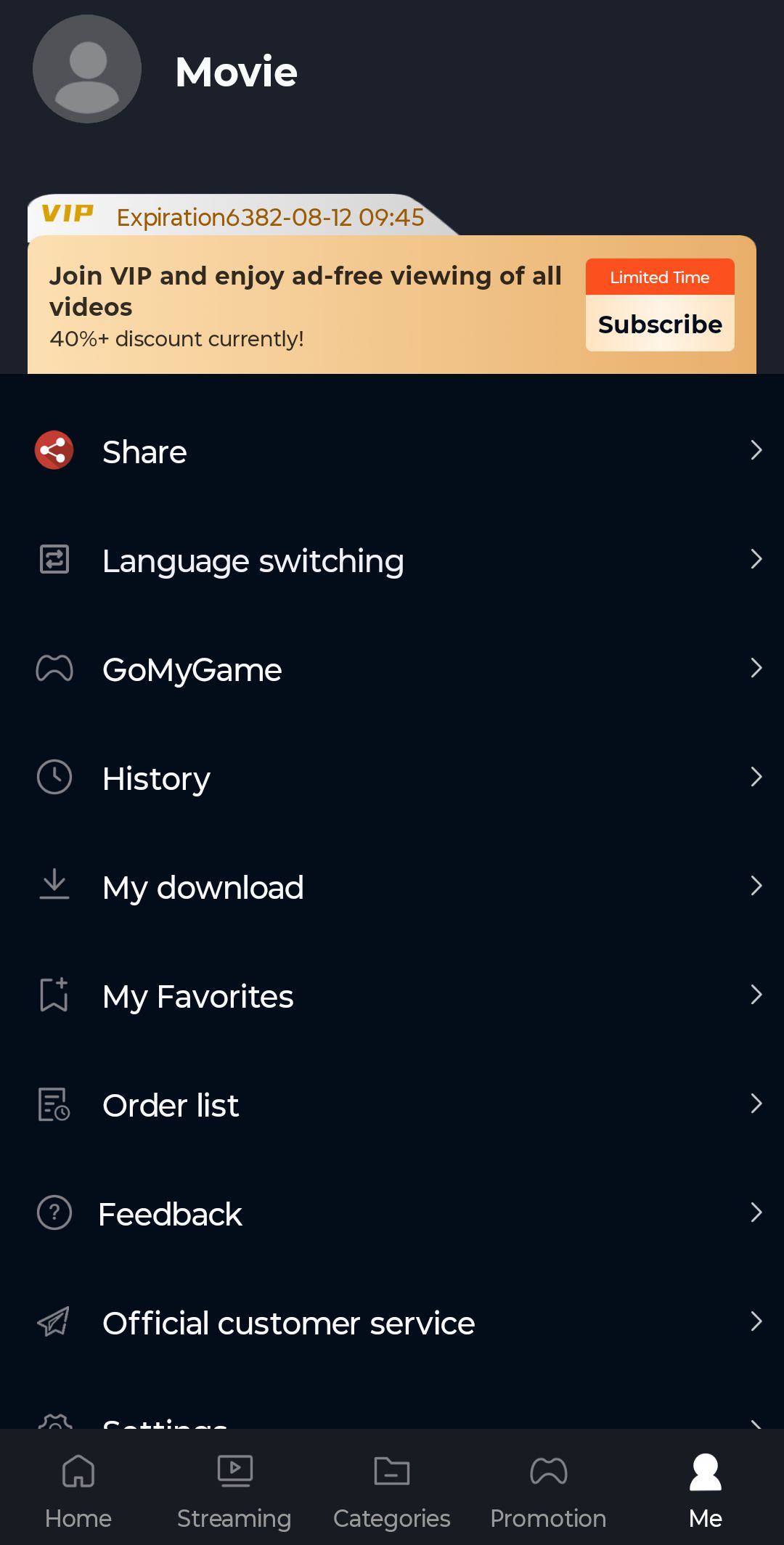
Task: Launch the GoMyGame section
Action: click(392, 669)
